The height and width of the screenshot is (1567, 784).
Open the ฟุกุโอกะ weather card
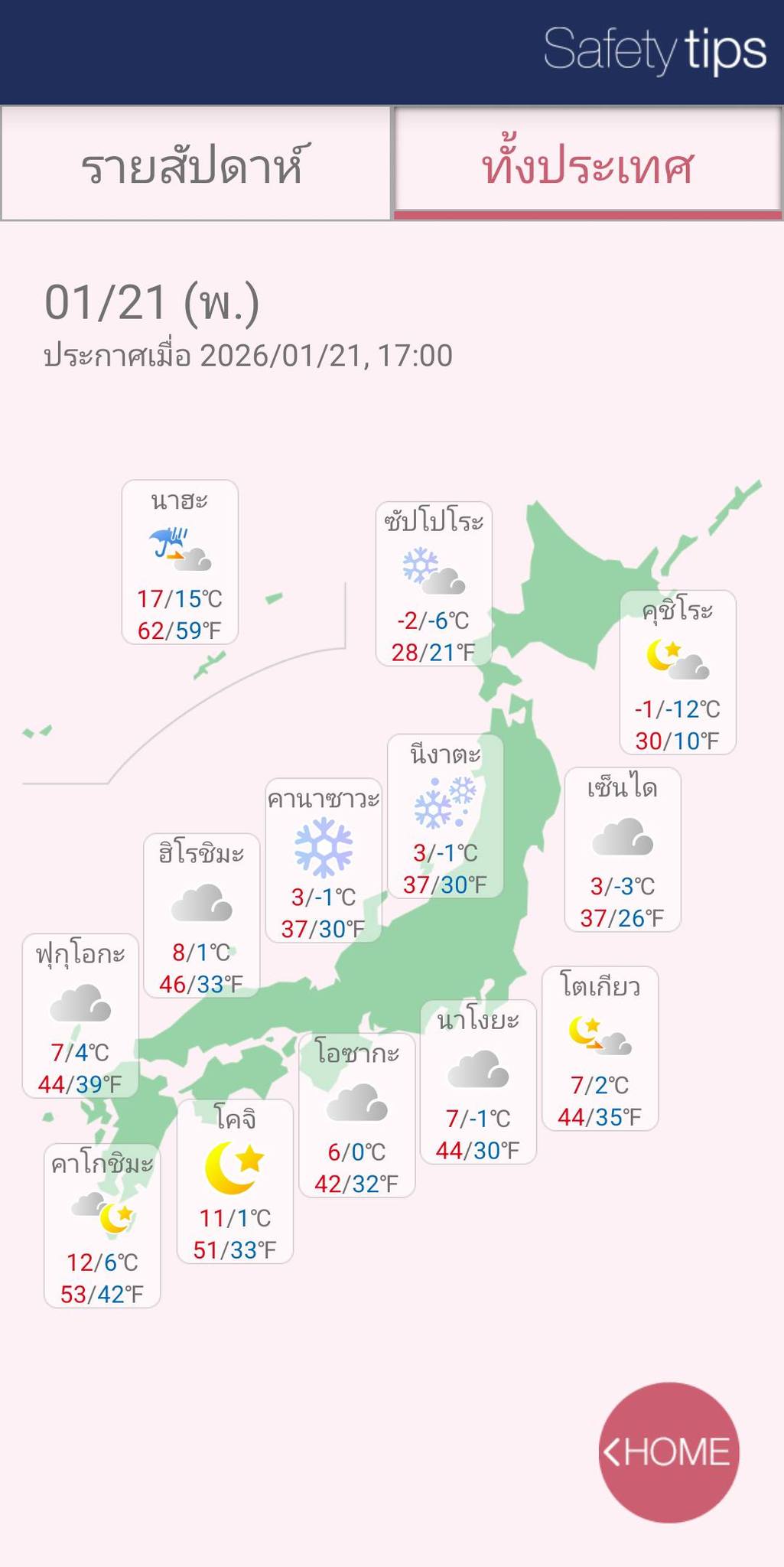[x=80, y=1016]
